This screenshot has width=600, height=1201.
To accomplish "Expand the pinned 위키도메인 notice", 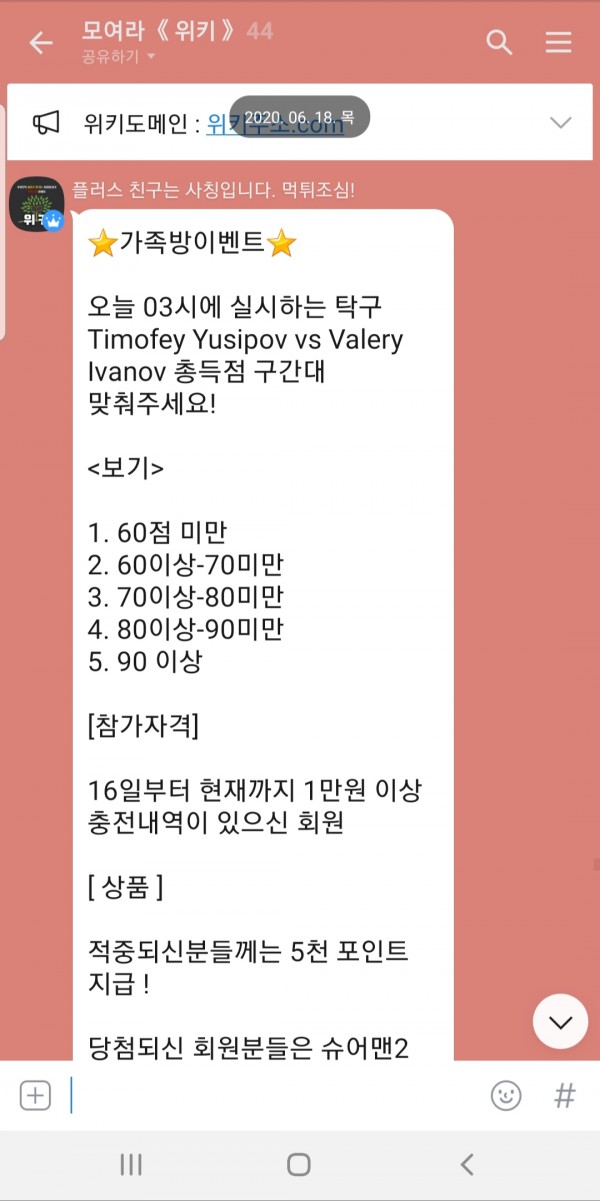I will (560, 123).
